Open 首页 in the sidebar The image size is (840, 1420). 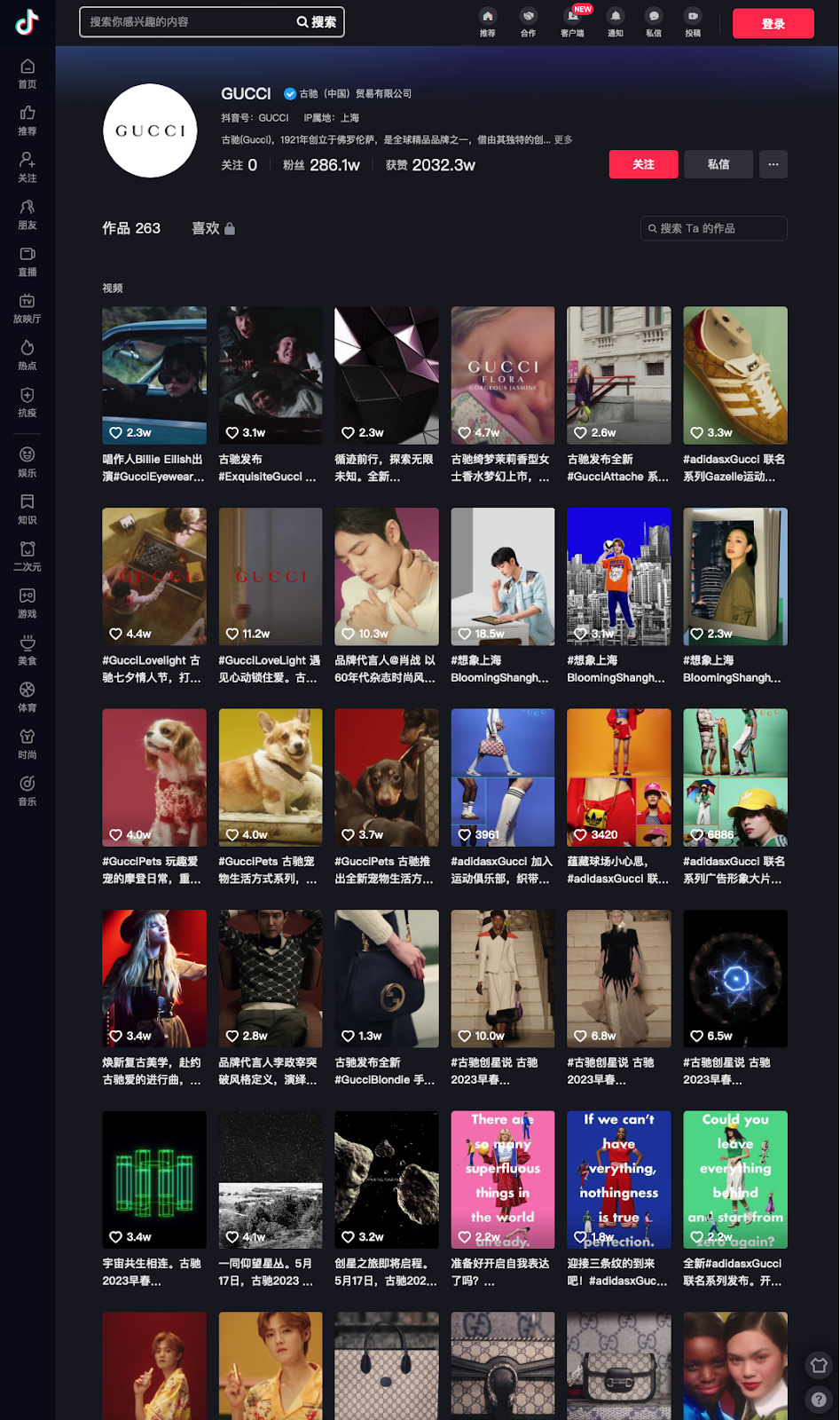pos(27,73)
